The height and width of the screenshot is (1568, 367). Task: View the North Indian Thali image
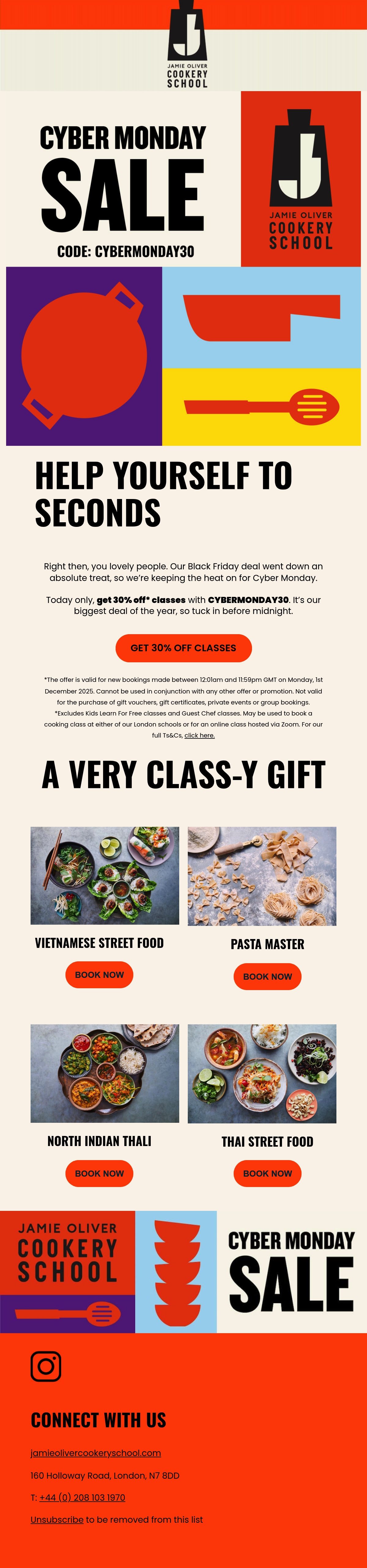105,1073
